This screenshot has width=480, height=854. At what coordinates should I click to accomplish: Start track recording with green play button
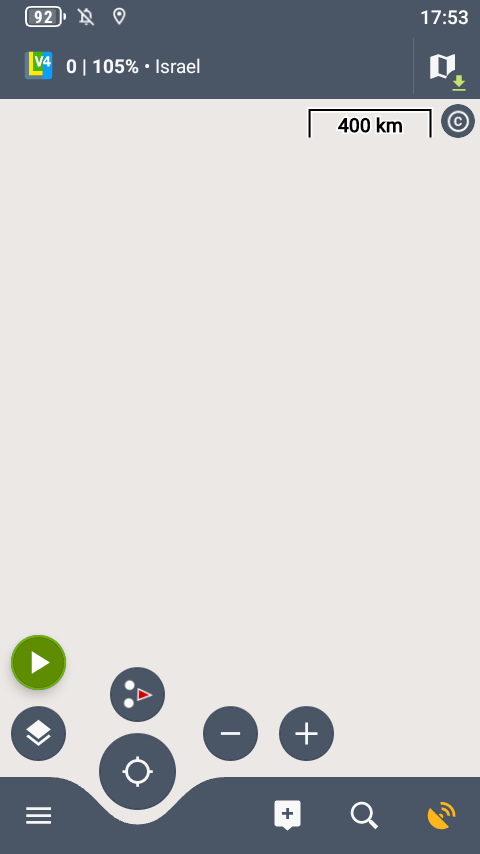[x=38, y=662]
